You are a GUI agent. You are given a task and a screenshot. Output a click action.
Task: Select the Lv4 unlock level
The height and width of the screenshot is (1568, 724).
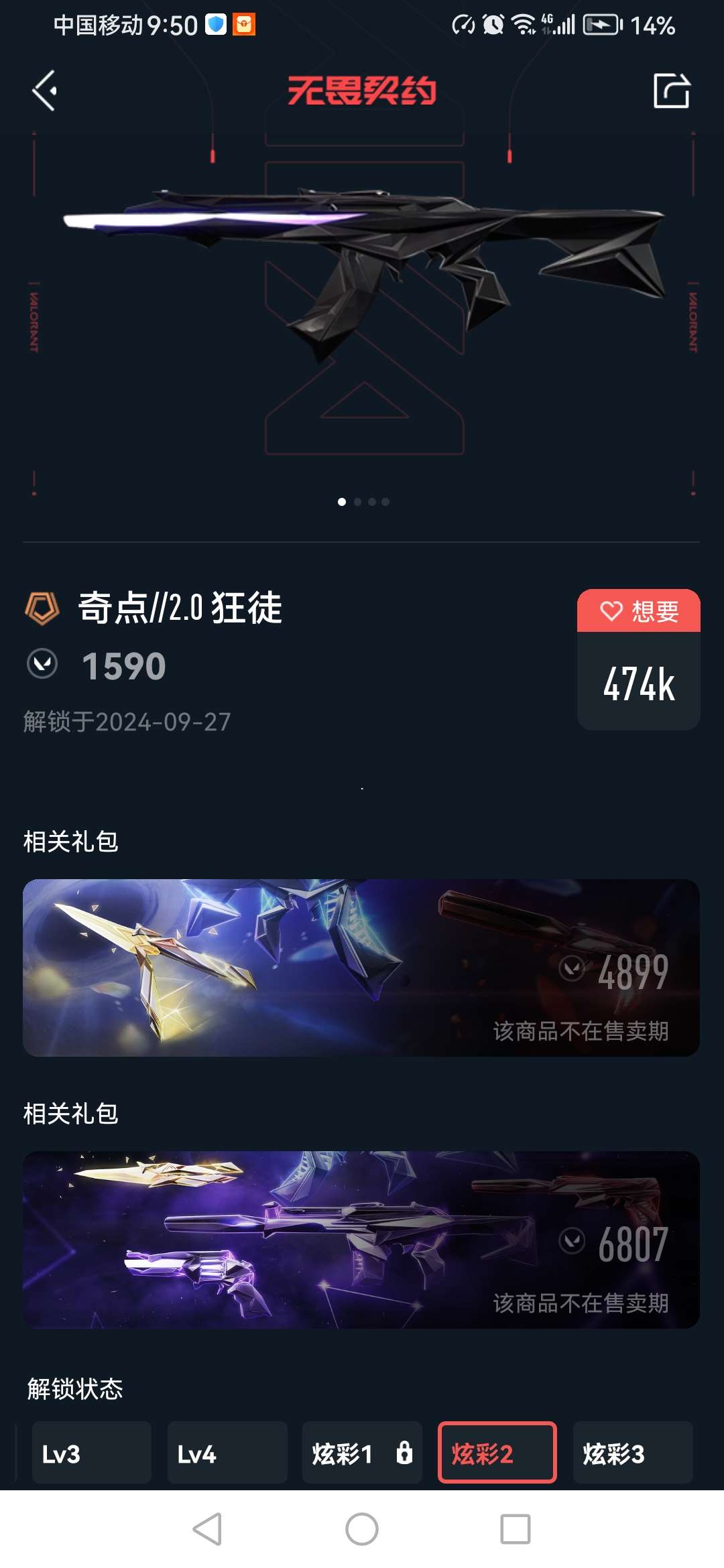(227, 1454)
